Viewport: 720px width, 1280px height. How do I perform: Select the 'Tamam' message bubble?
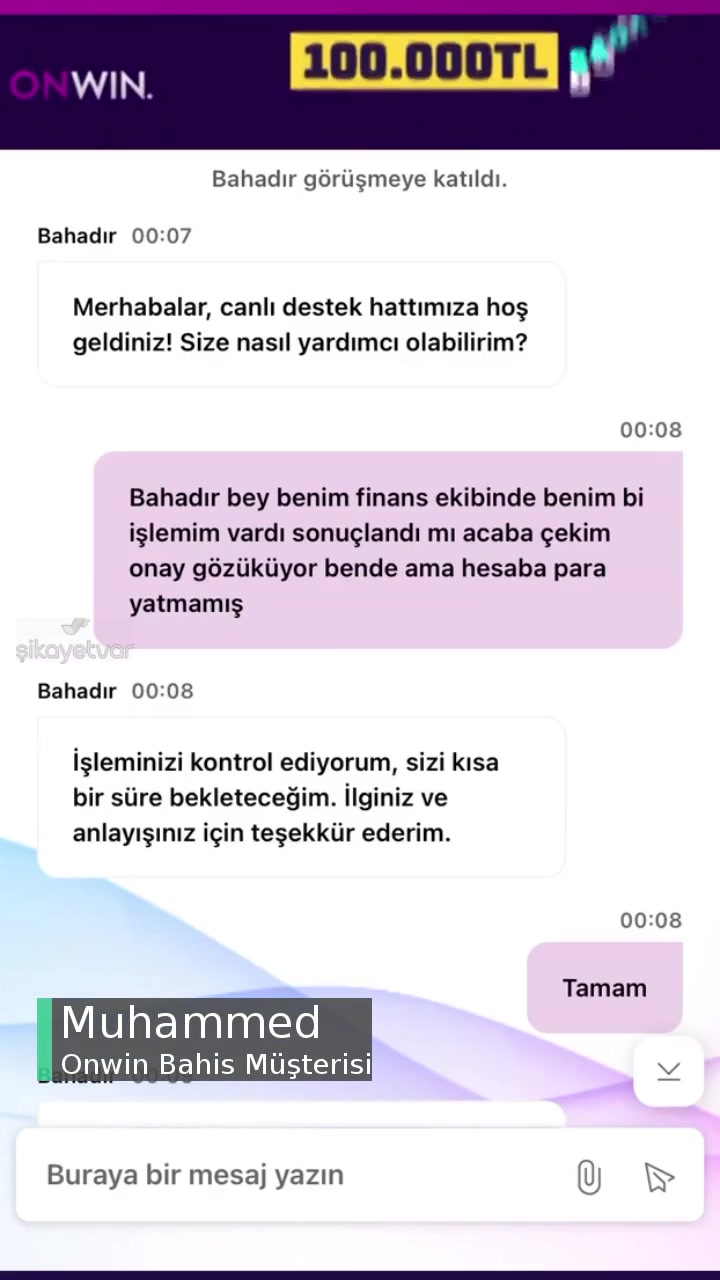604,987
